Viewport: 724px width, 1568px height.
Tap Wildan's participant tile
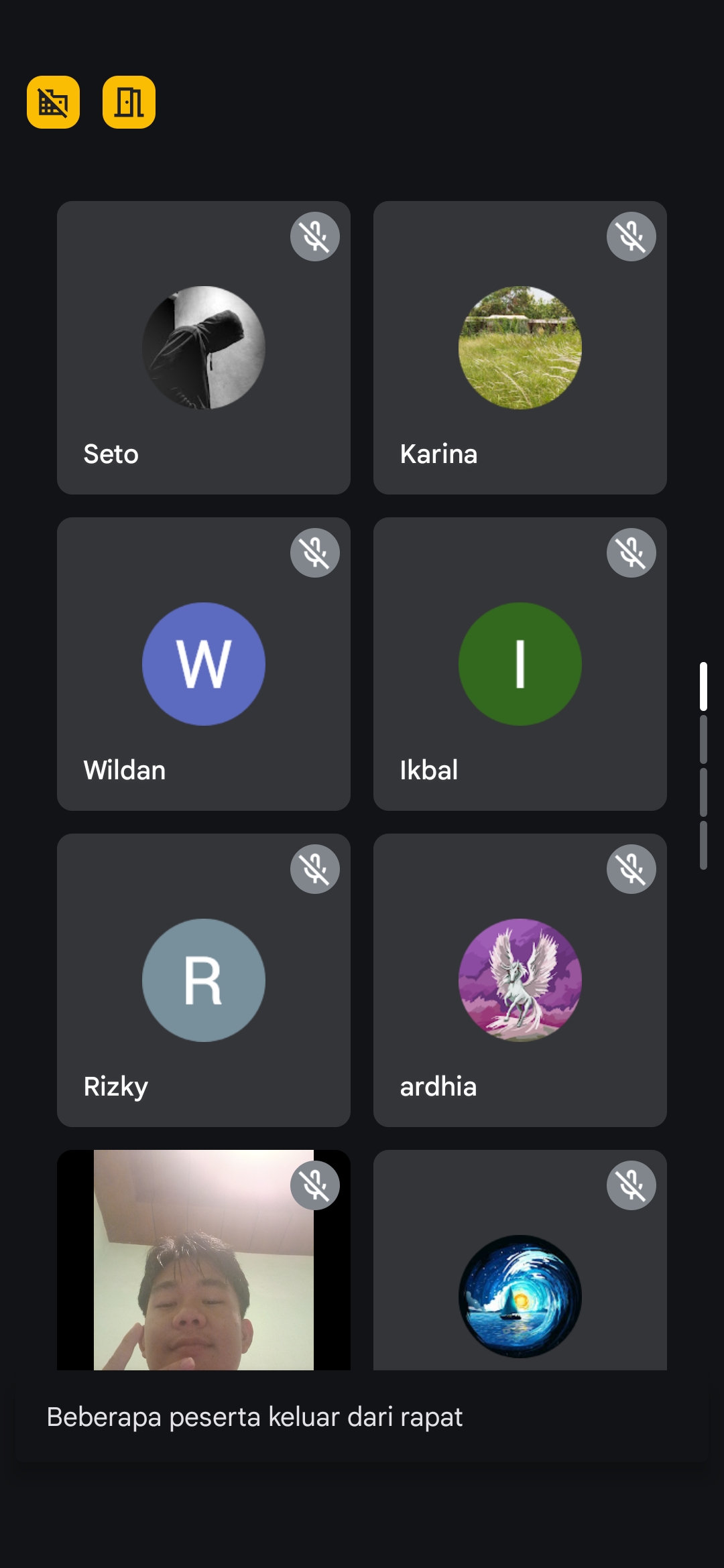click(x=203, y=664)
